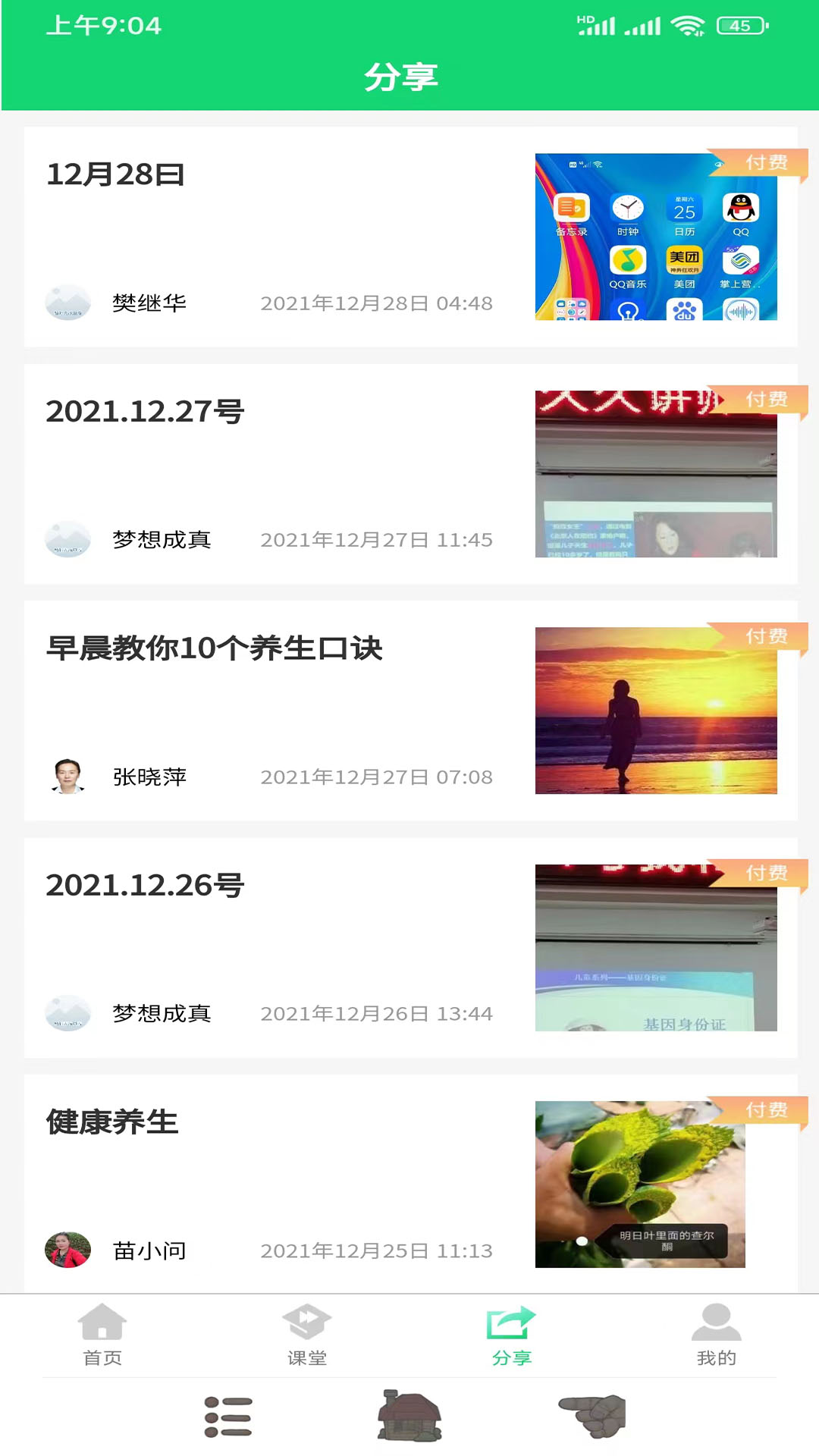The image size is (819, 1456).
Task: Click the 付费 badge on the 健康养生 post
Action: click(x=766, y=1109)
